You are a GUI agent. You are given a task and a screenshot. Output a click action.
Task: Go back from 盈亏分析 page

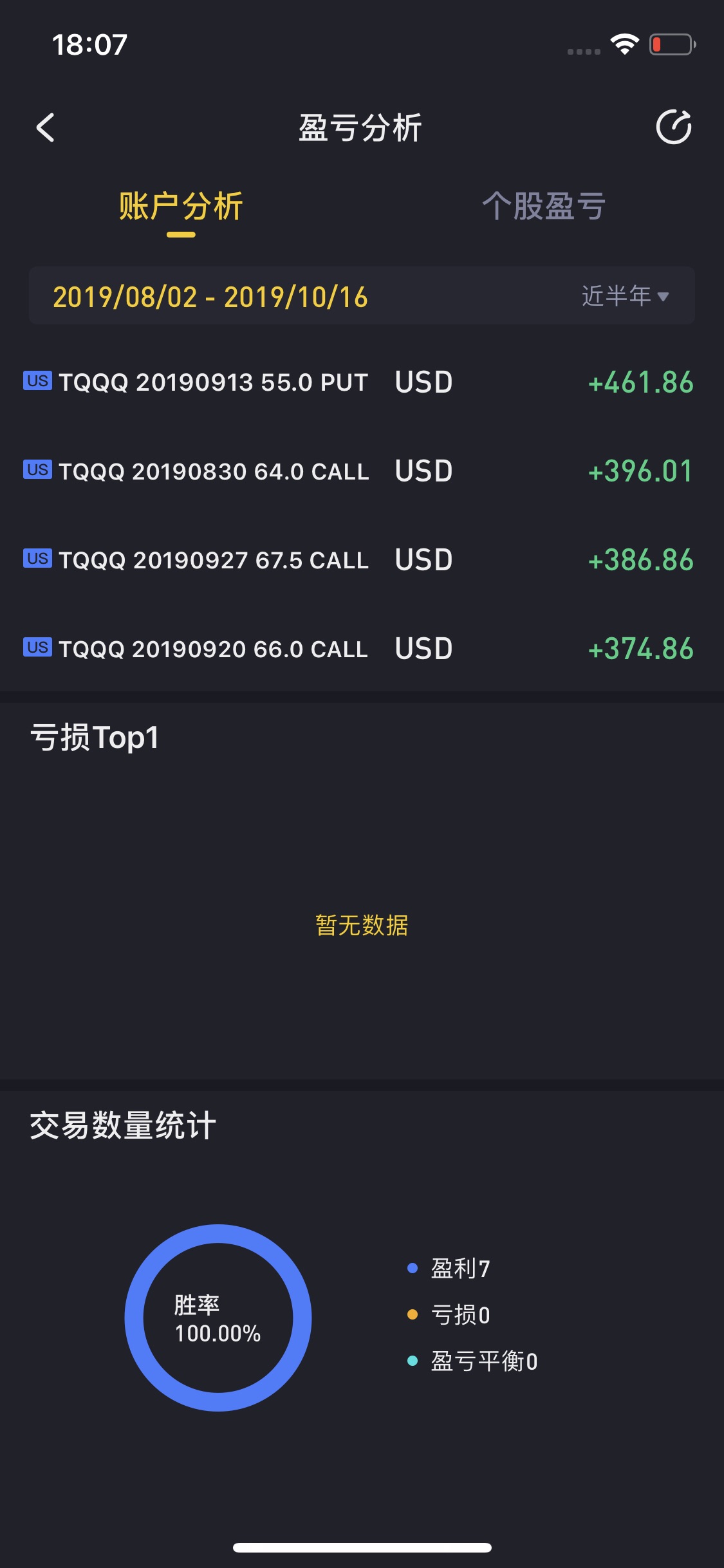pos(45,127)
